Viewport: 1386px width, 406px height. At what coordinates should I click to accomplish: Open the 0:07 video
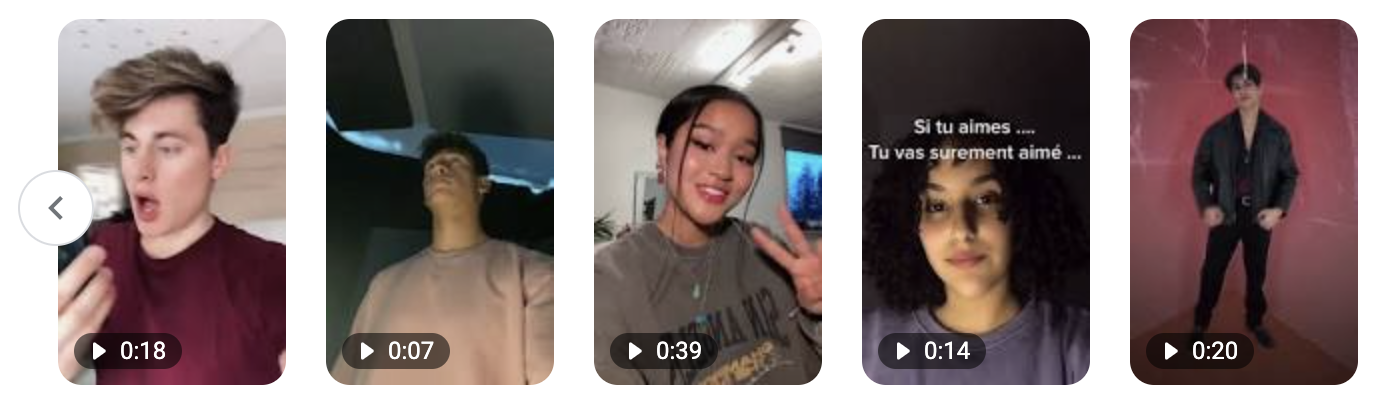point(440,200)
